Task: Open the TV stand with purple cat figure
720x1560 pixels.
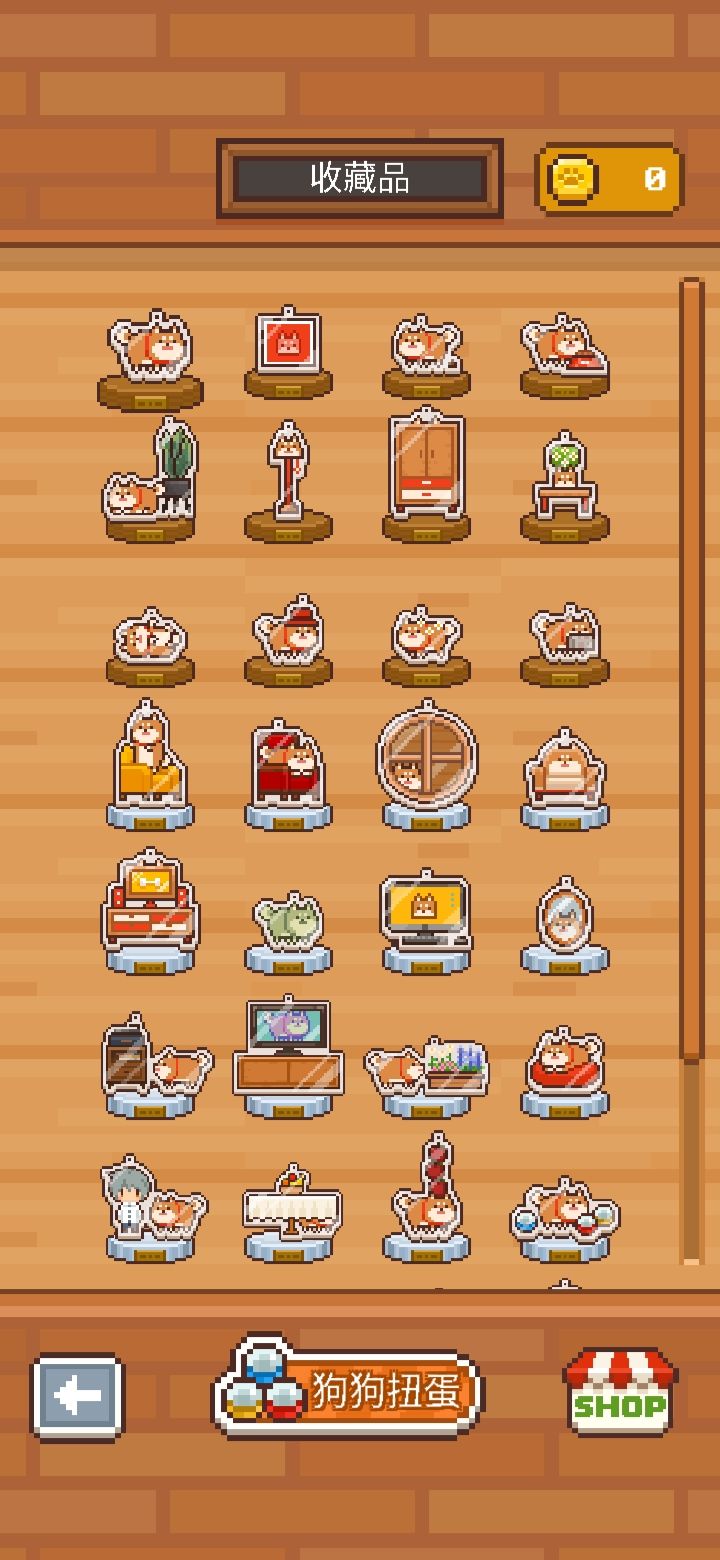Action: (288, 1056)
